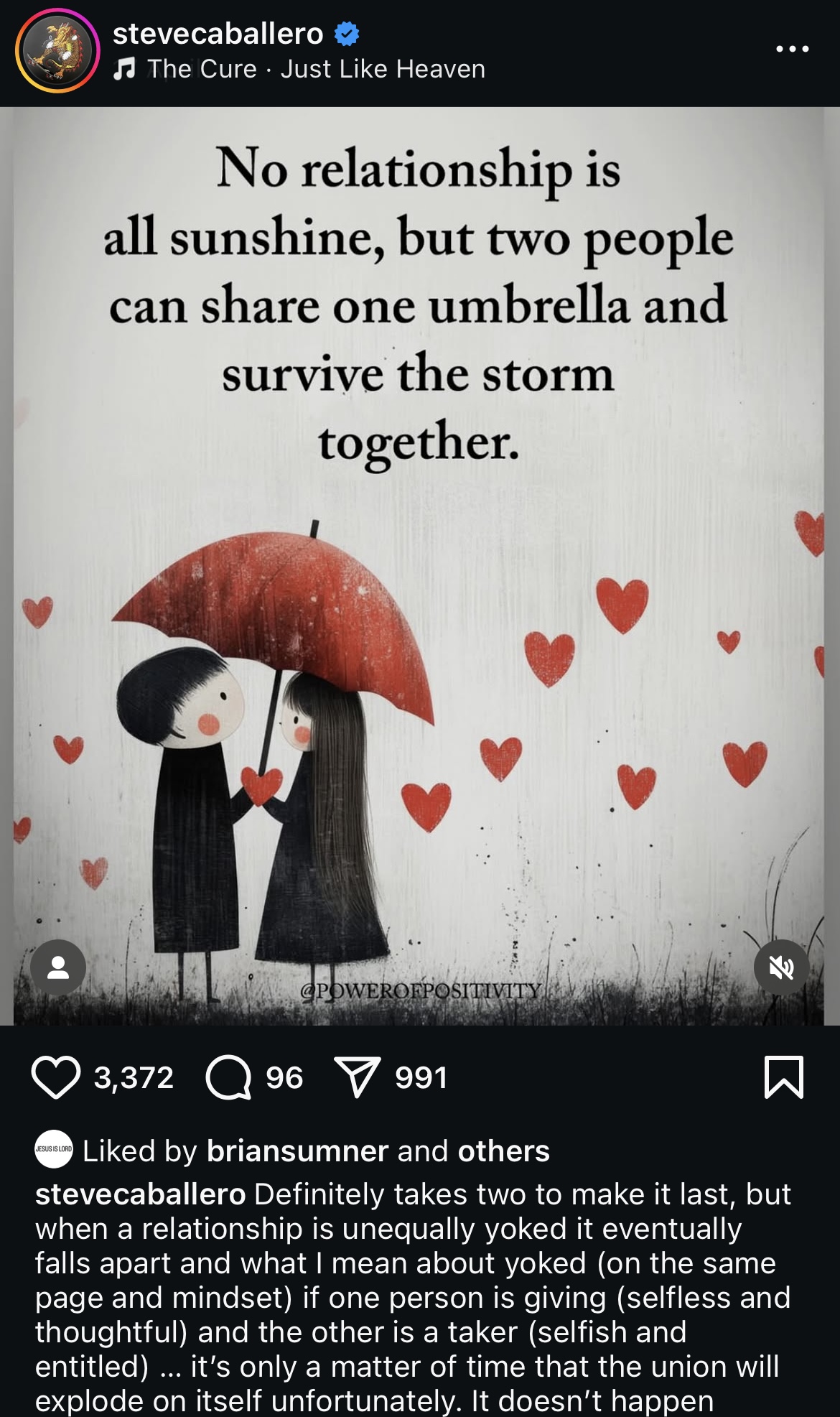View others who liked the post
Image resolution: width=840 pixels, height=1417 pixels.
[504, 1151]
